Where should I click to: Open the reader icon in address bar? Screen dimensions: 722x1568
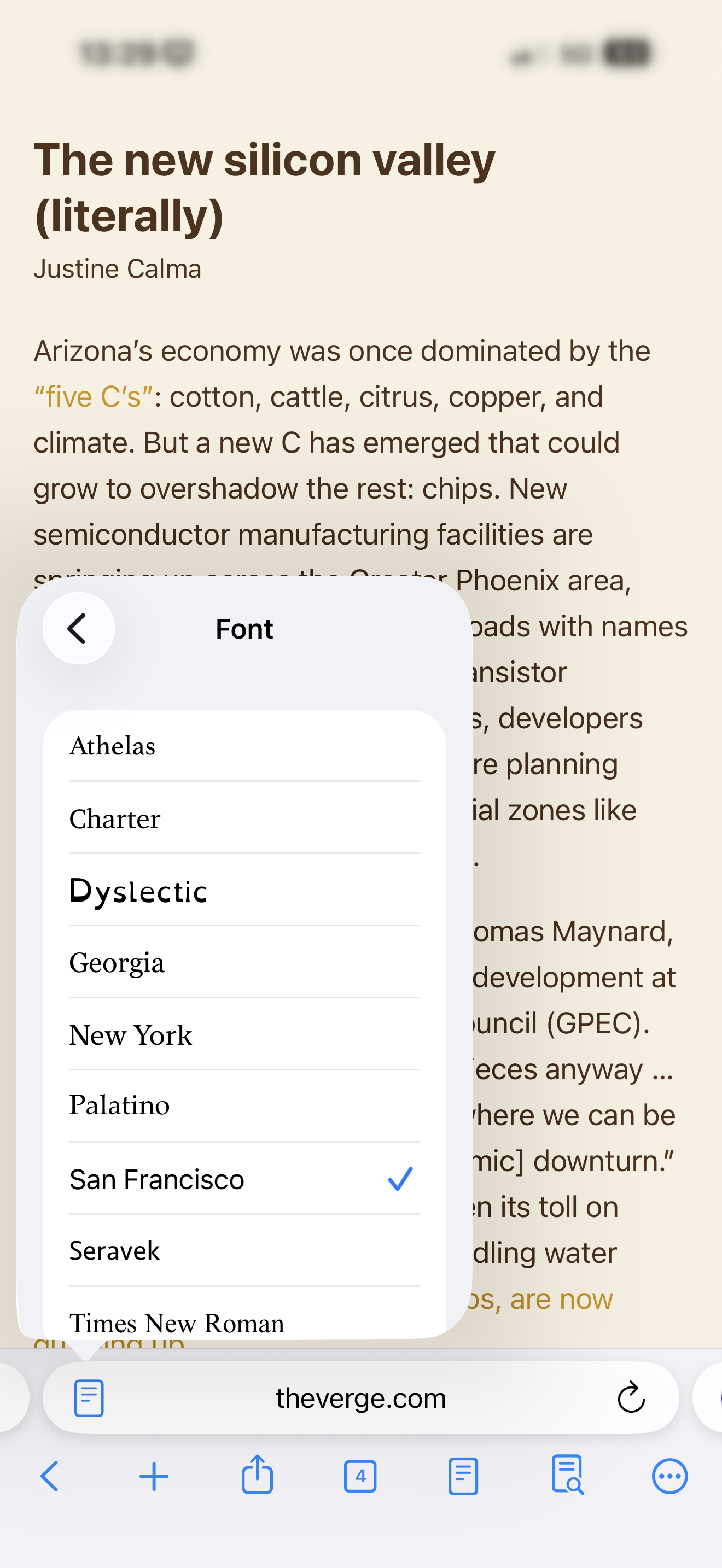coord(89,1398)
